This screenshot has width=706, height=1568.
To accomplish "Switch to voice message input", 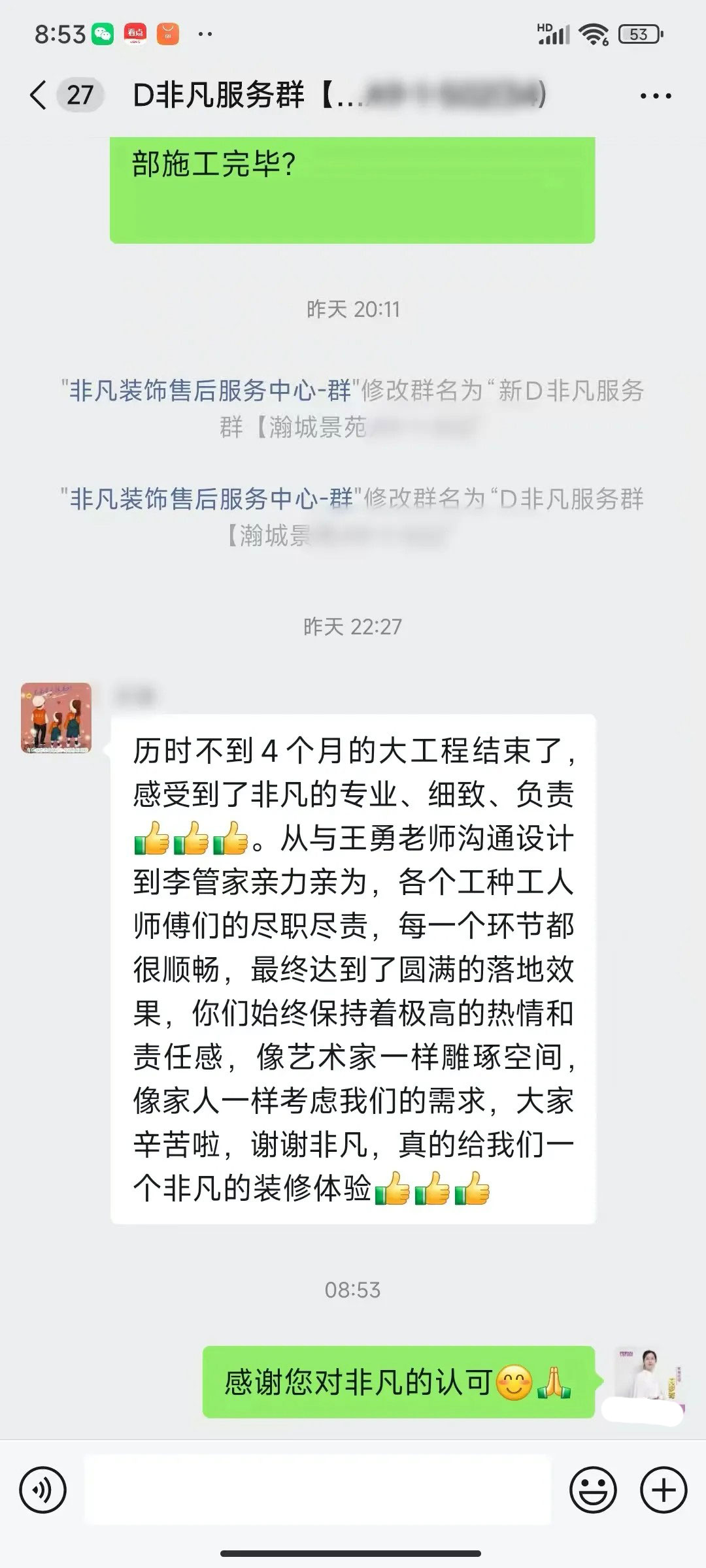I will pos(43,1490).
